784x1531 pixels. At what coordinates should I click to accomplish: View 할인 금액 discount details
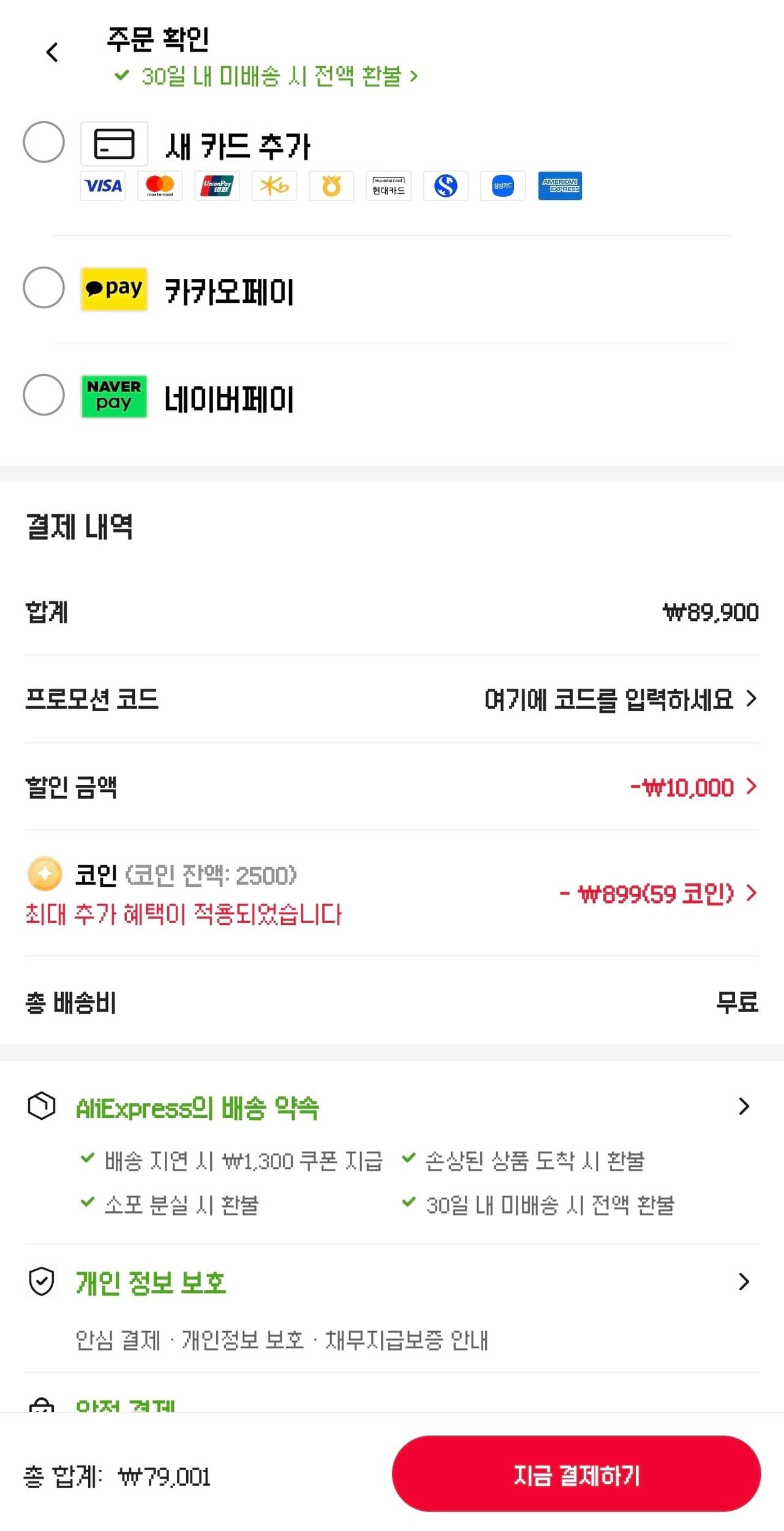click(x=692, y=787)
